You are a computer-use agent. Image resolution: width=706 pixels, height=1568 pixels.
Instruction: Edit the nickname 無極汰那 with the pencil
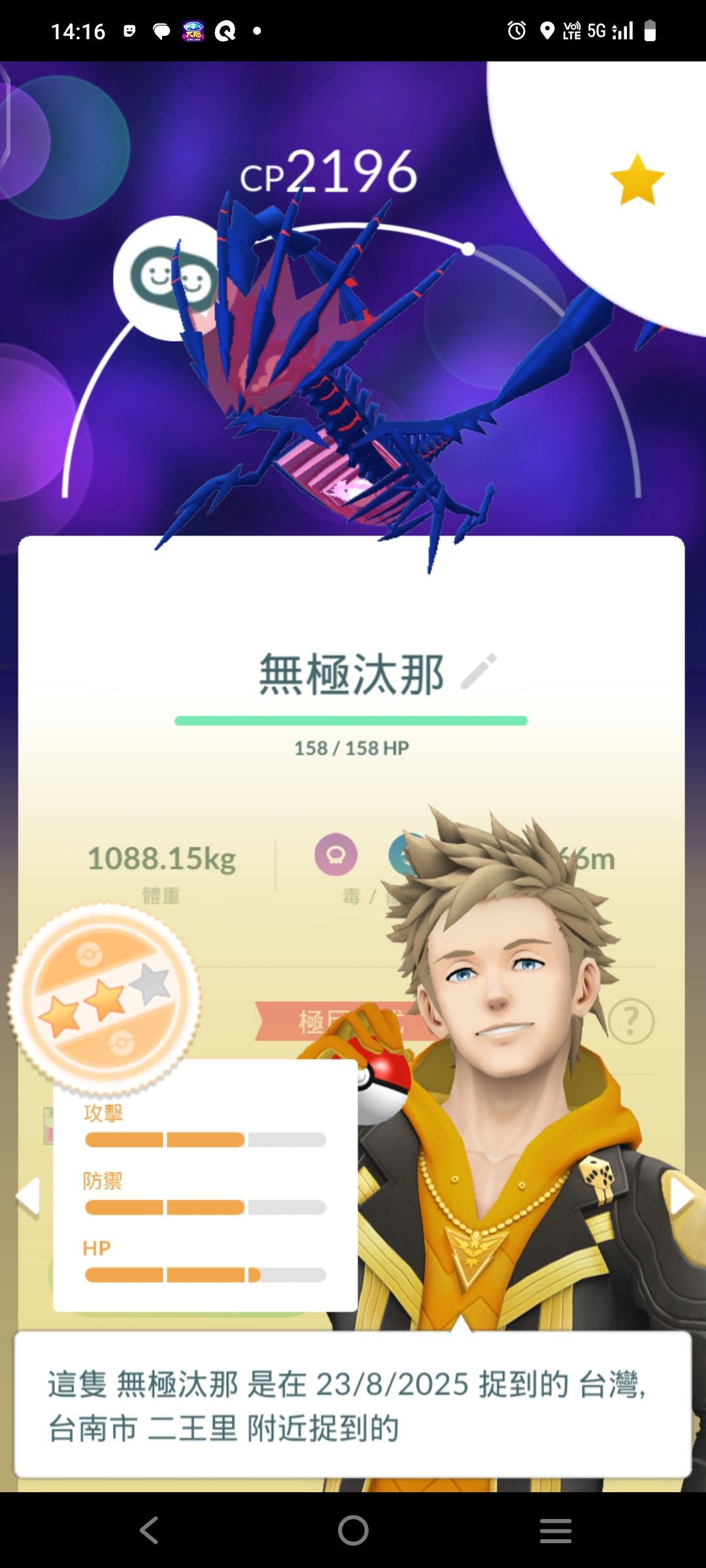click(479, 672)
